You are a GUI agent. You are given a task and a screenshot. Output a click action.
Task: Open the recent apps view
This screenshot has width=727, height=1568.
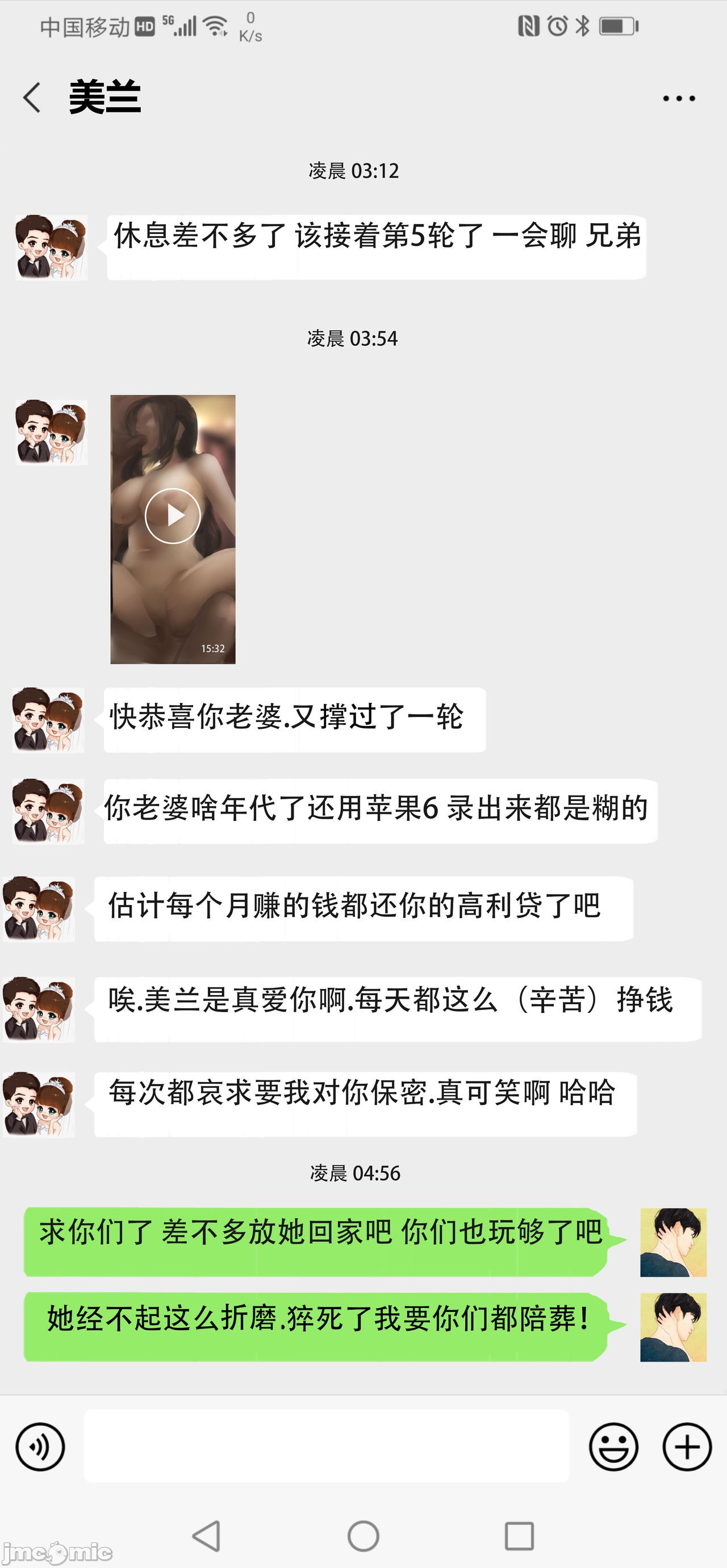519,1536
